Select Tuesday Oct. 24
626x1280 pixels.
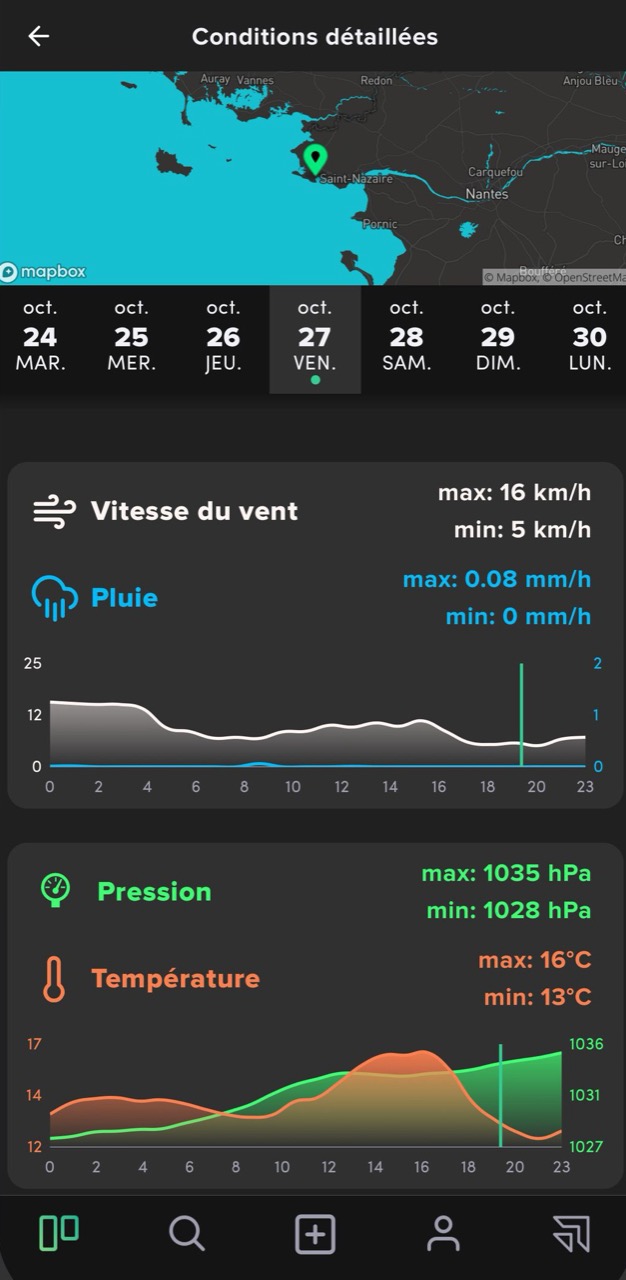(40, 337)
